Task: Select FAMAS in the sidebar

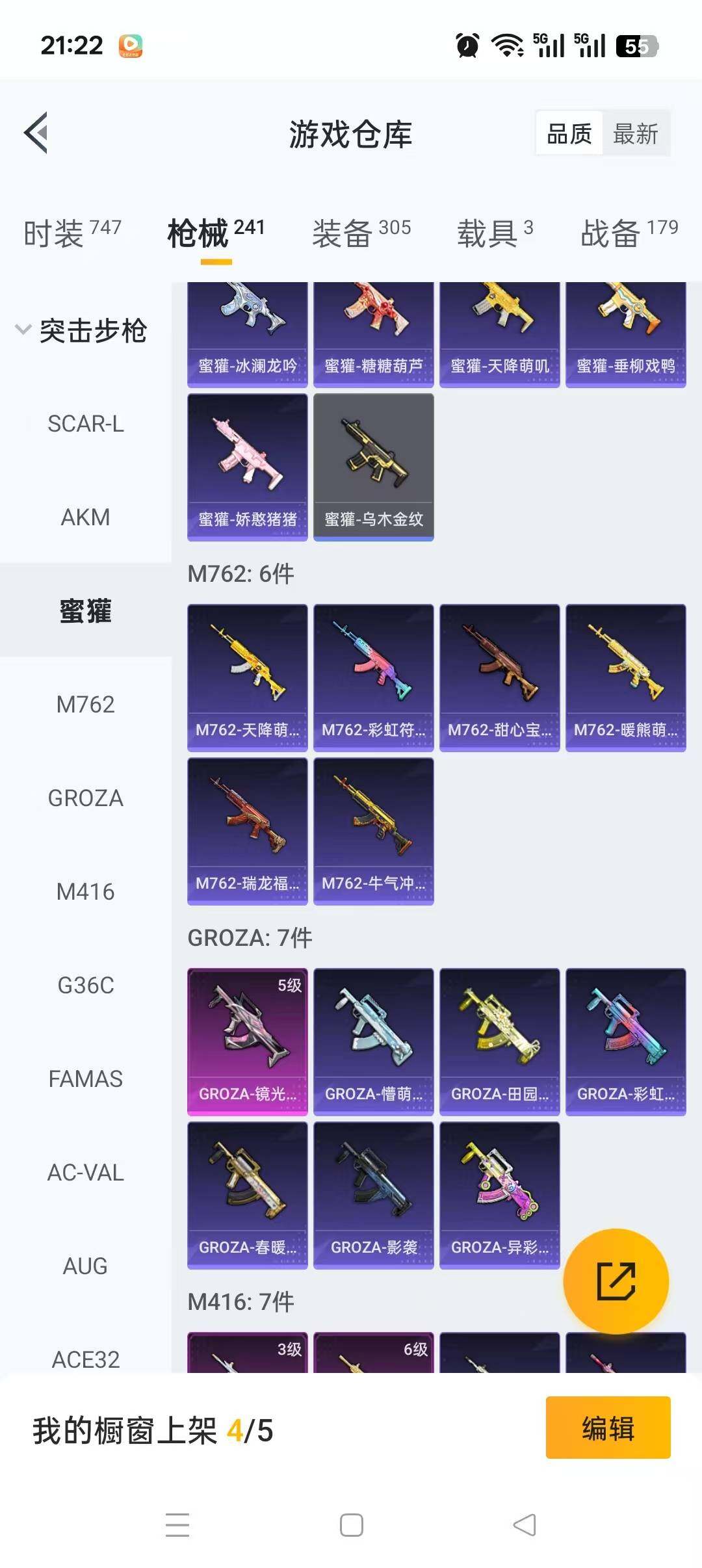Action: tap(85, 1079)
